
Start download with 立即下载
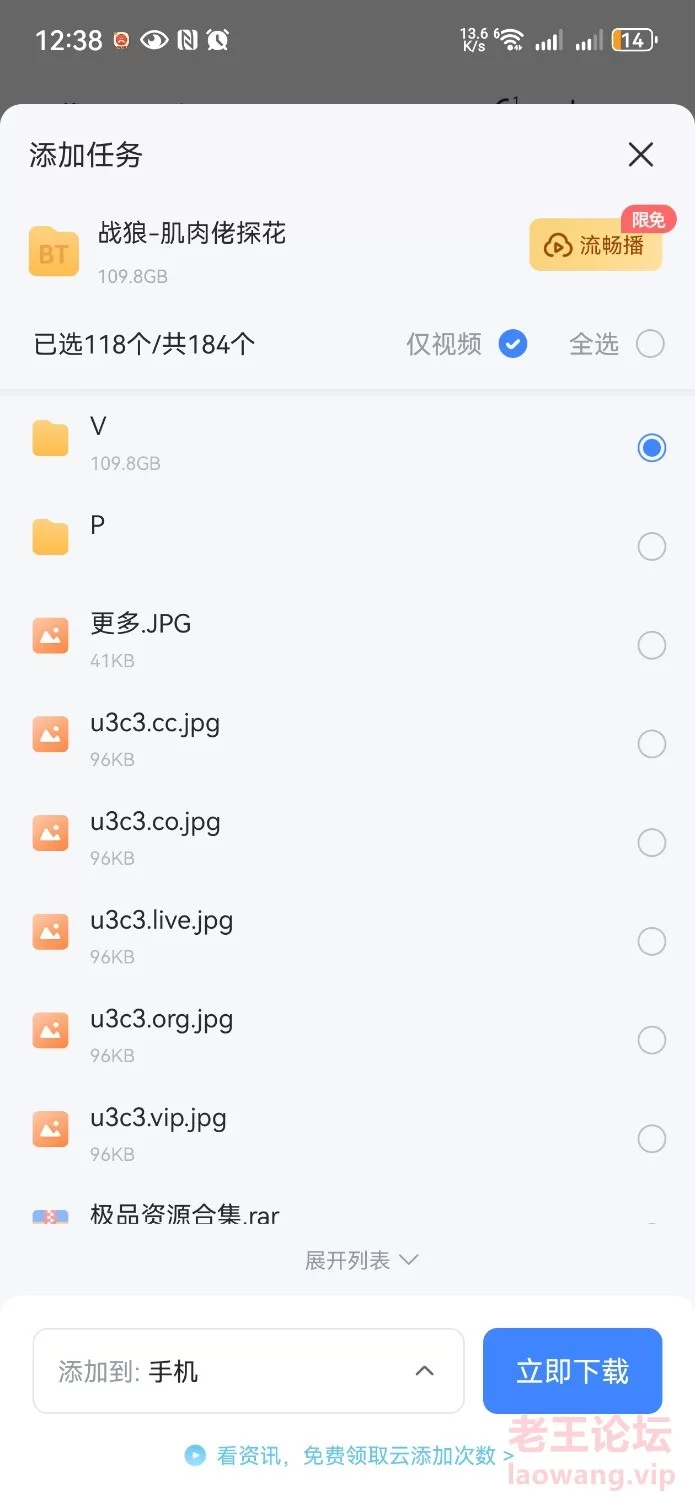click(x=572, y=1371)
